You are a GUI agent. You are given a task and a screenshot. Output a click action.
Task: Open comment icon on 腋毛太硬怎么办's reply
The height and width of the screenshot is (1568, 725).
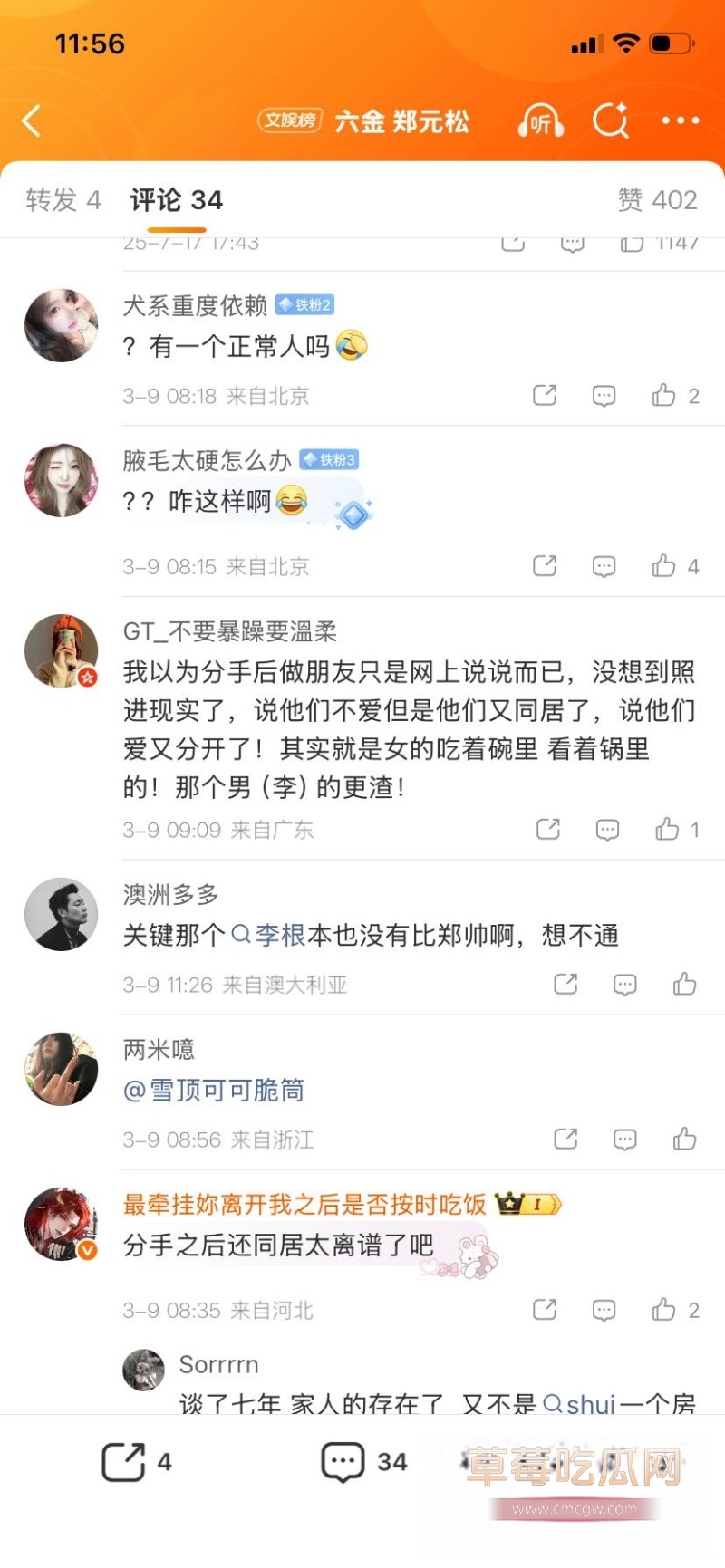(x=604, y=565)
